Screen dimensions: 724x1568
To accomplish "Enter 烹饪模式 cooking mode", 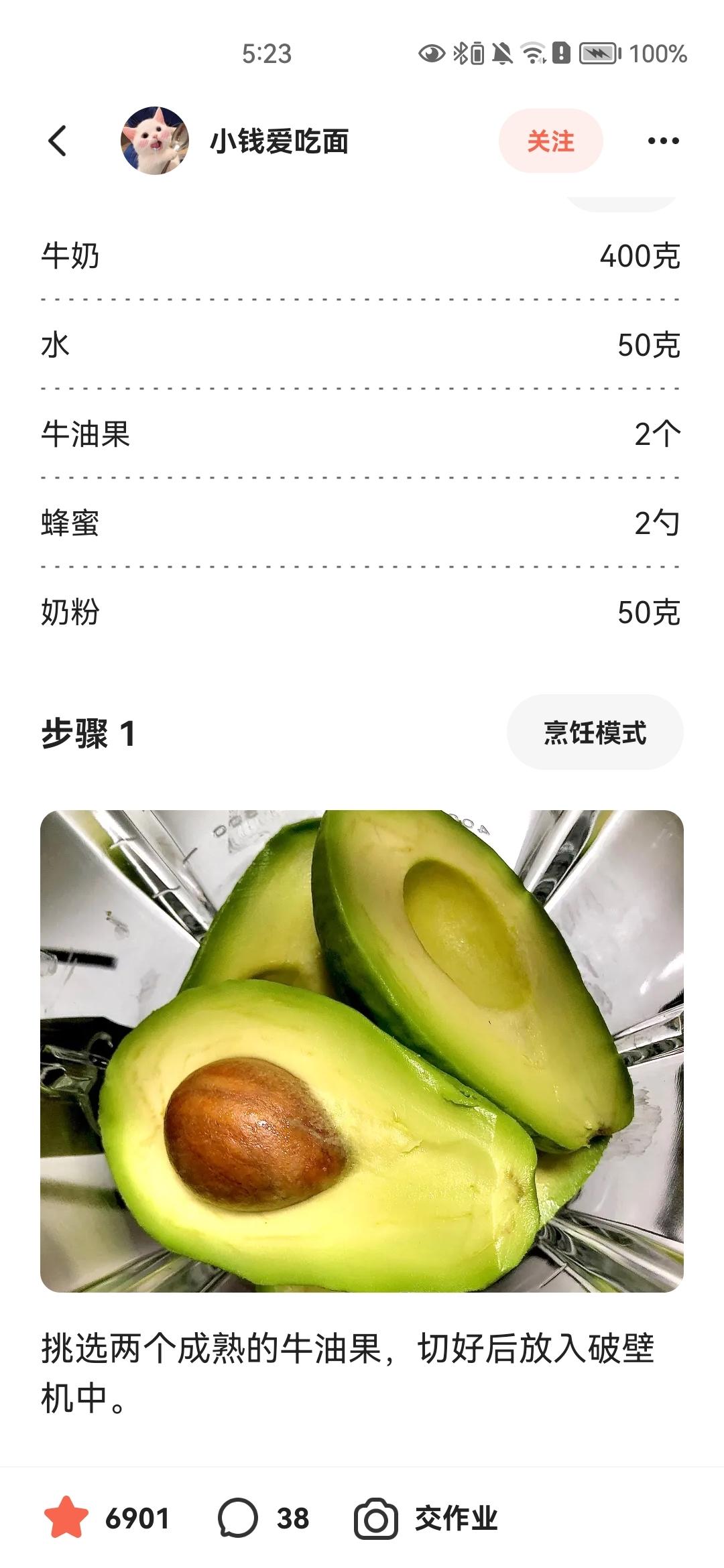I will point(595,732).
